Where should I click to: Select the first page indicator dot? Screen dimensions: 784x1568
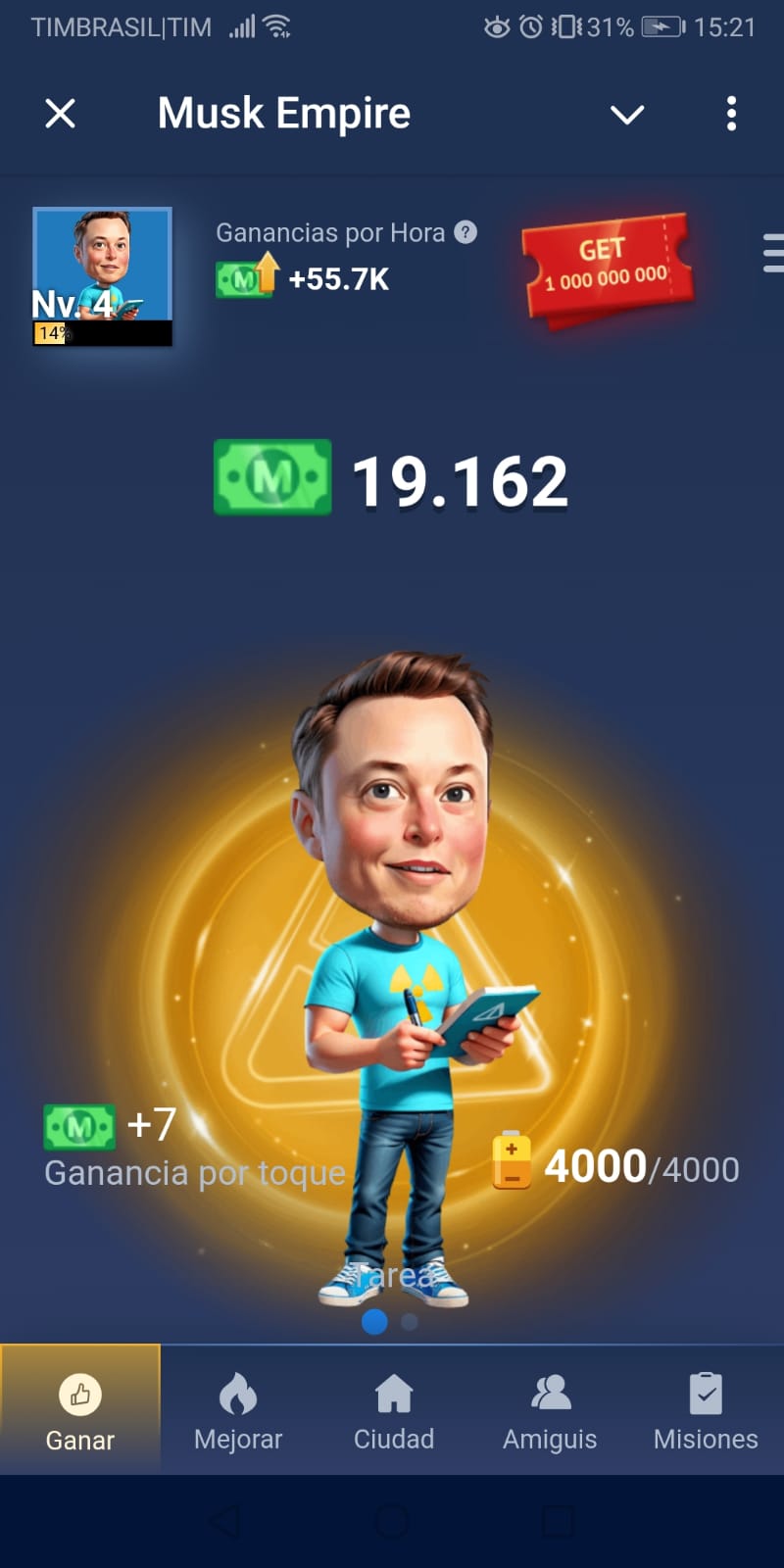point(373,1322)
